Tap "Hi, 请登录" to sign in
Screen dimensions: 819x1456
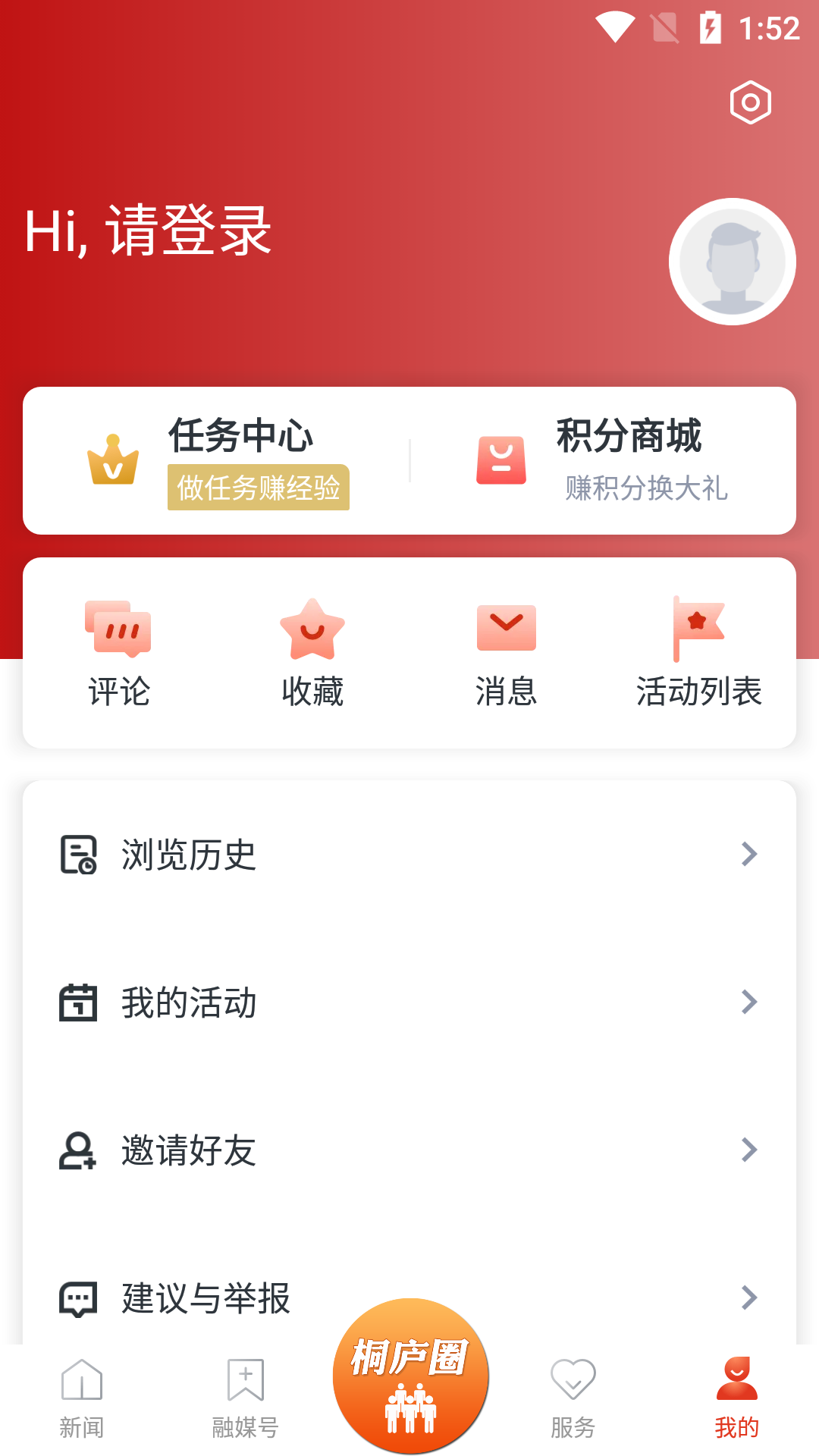tap(149, 231)
